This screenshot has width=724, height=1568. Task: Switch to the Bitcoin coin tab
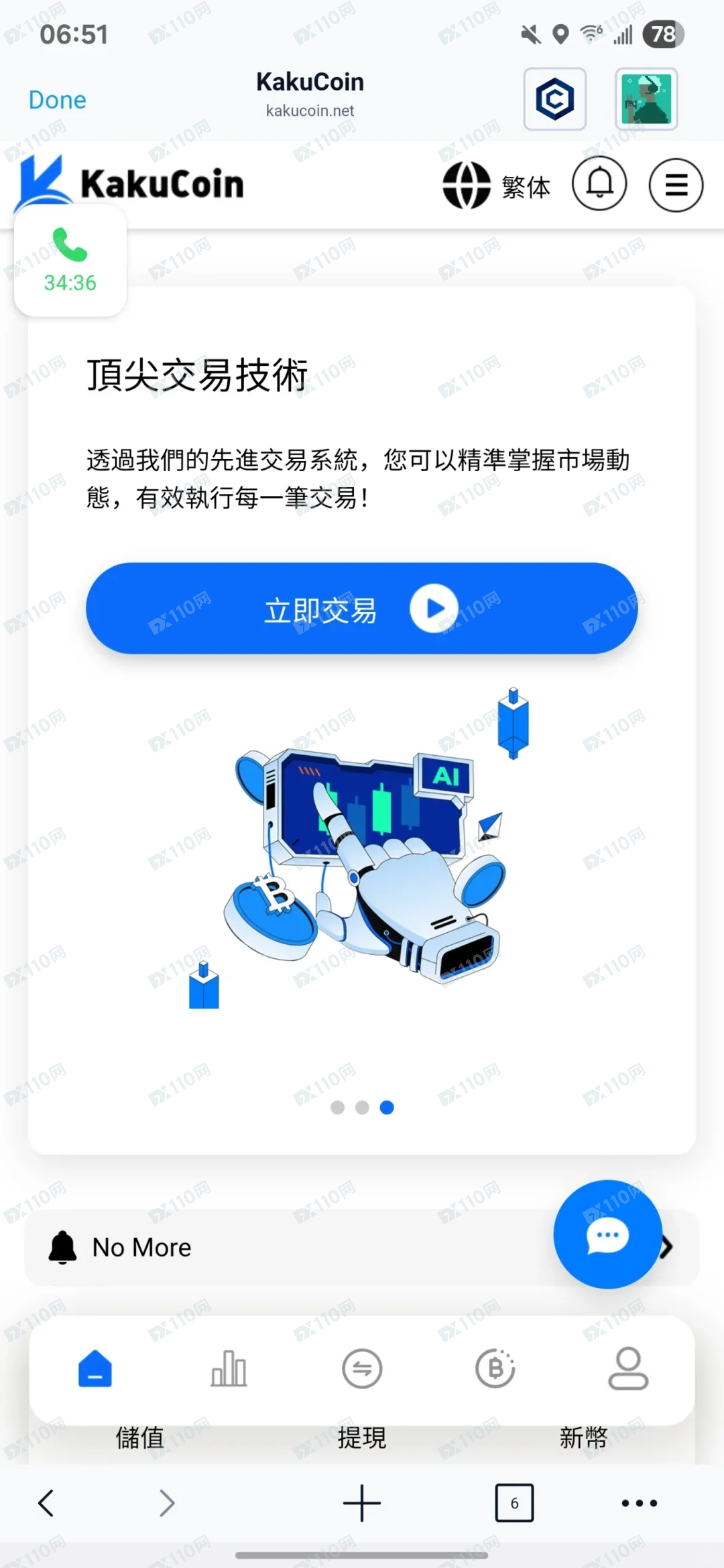coord(495,1368)
